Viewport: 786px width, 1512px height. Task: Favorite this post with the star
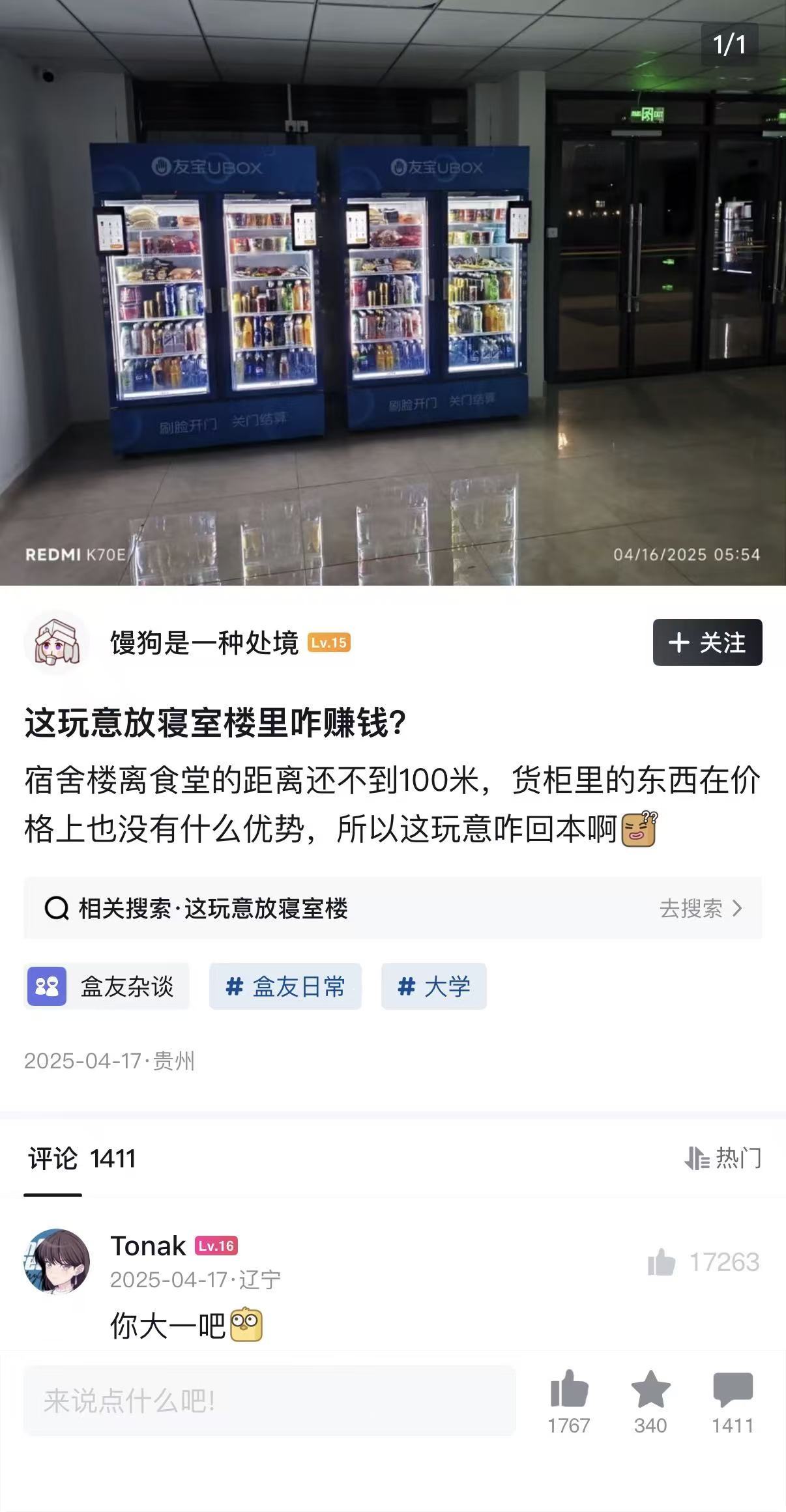[x=650, y=1389]
